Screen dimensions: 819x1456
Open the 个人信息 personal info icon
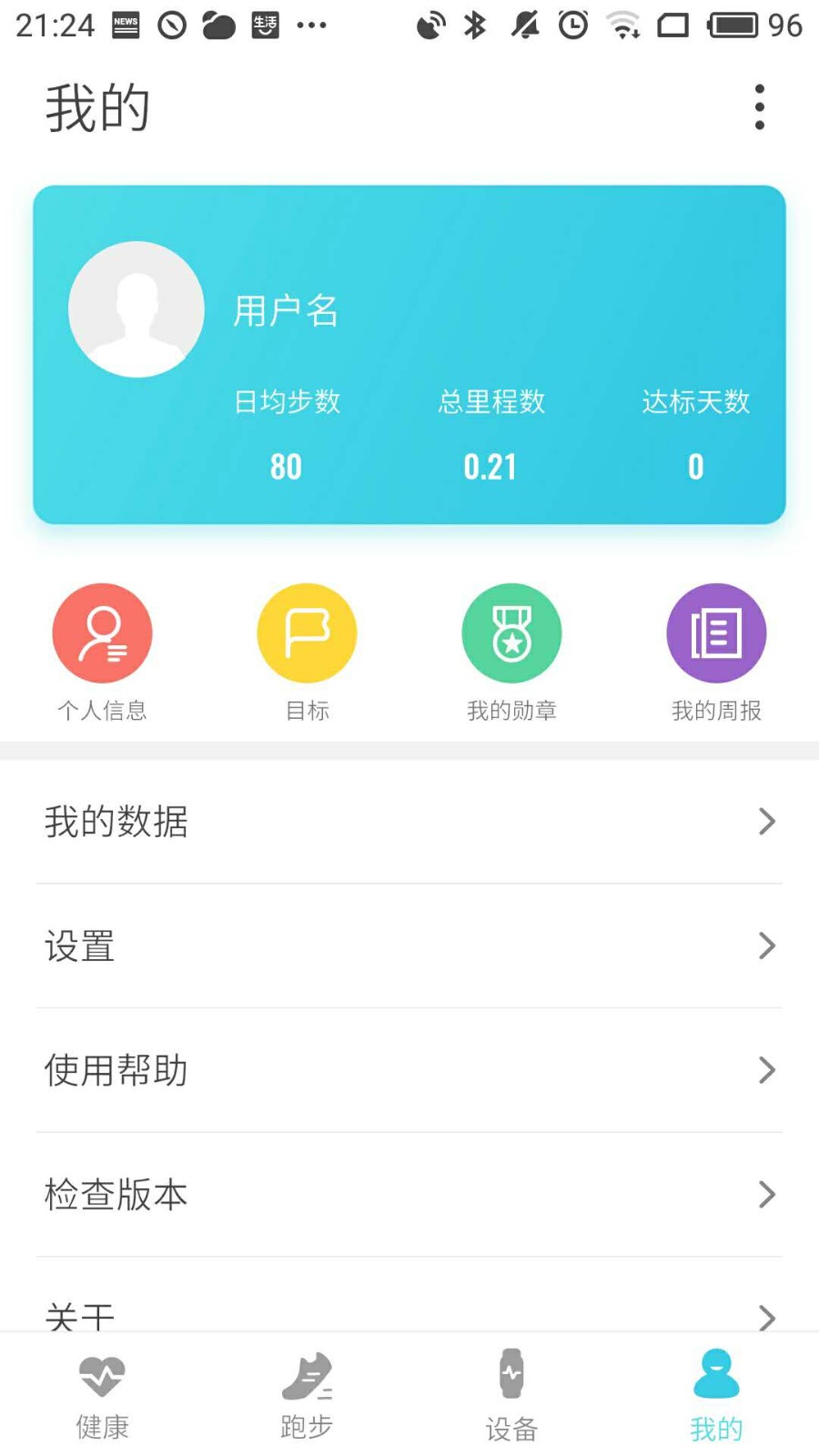[x=103, y=632]
